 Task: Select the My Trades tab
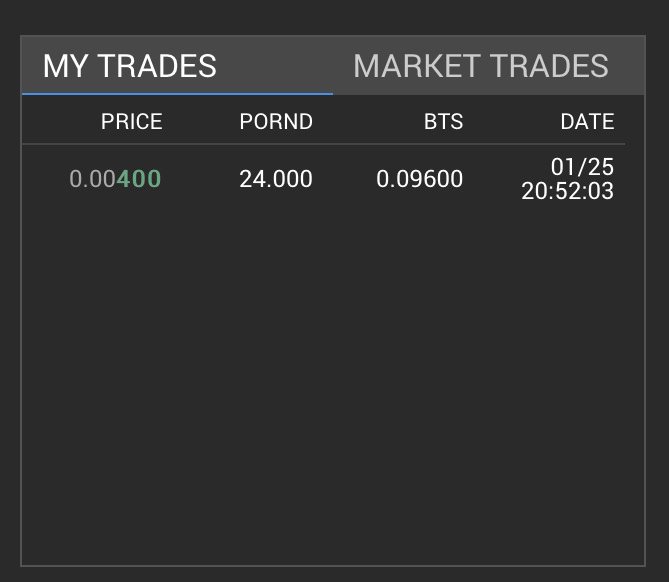click(130, 66)
